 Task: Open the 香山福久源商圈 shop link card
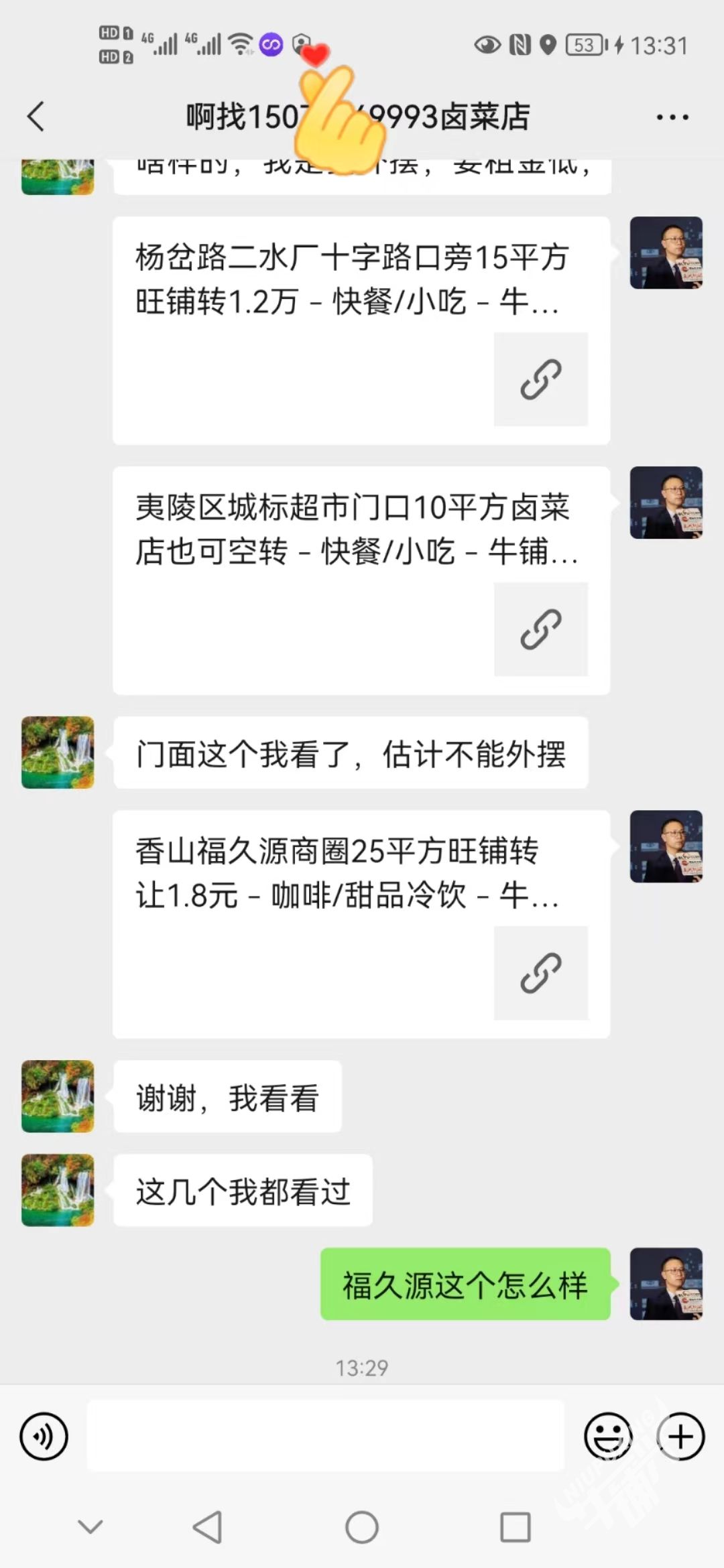coord(361,924)
